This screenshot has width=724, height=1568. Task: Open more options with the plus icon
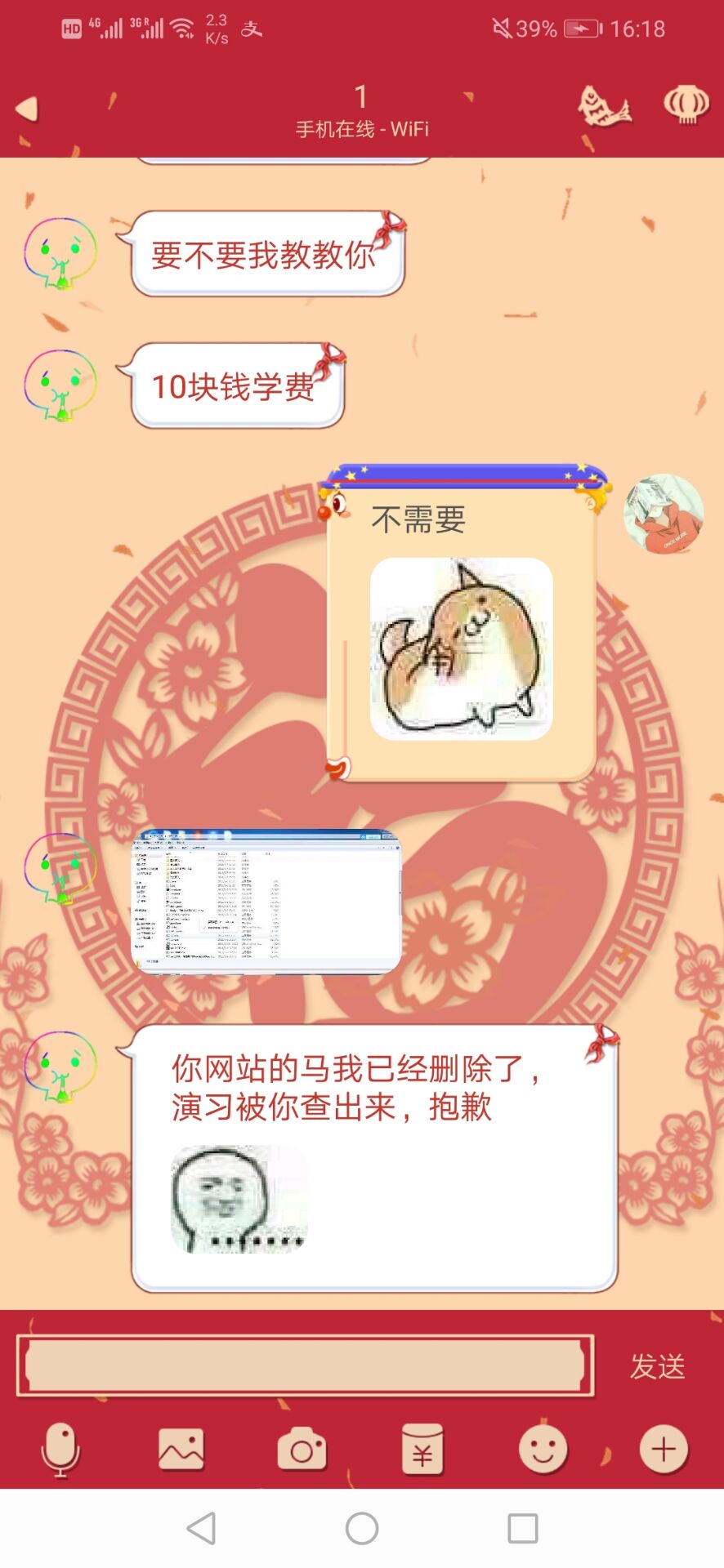(663, 1450)
